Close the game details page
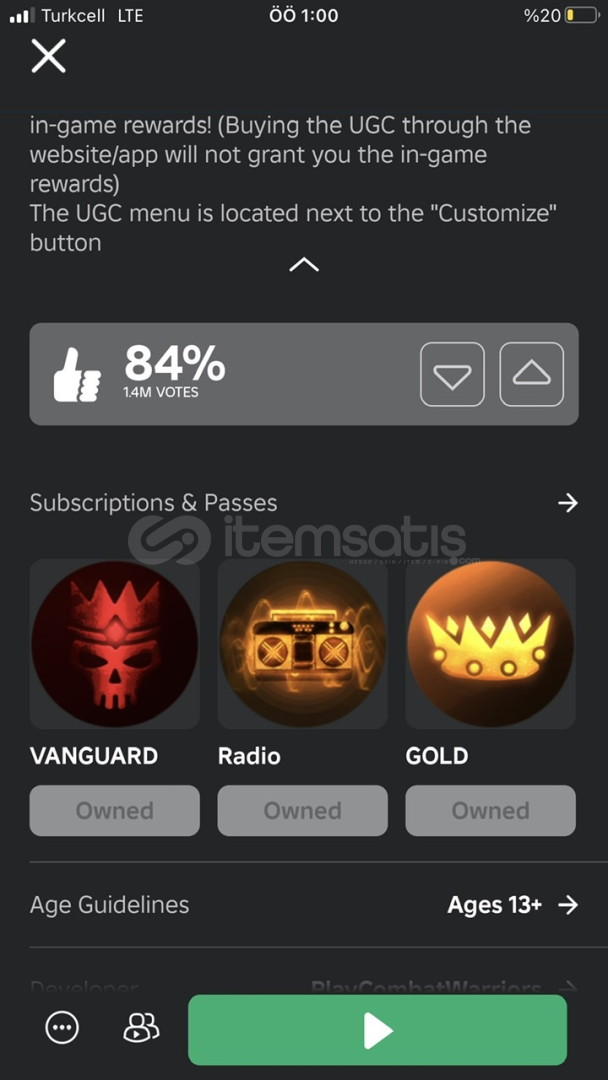This screenshot has height=1080, width=608. tap(48, 56)
